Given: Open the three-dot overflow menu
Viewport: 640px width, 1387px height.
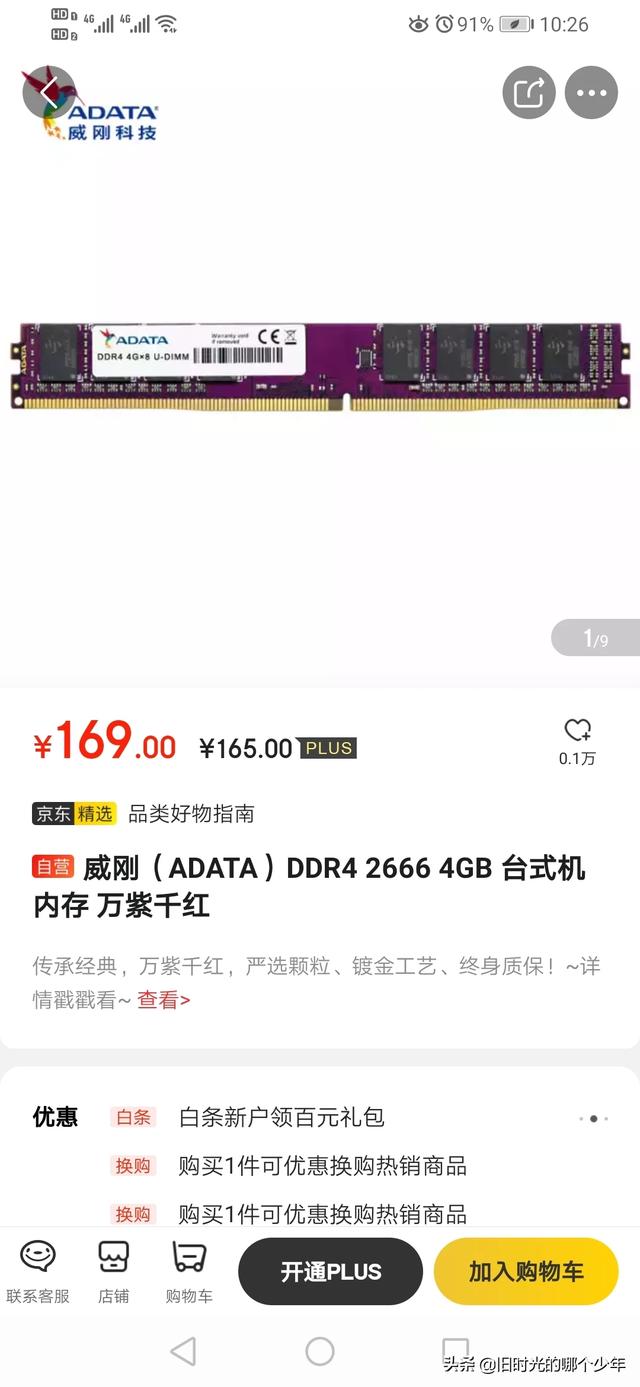Looking at the screenshot, I should [591, 93].
